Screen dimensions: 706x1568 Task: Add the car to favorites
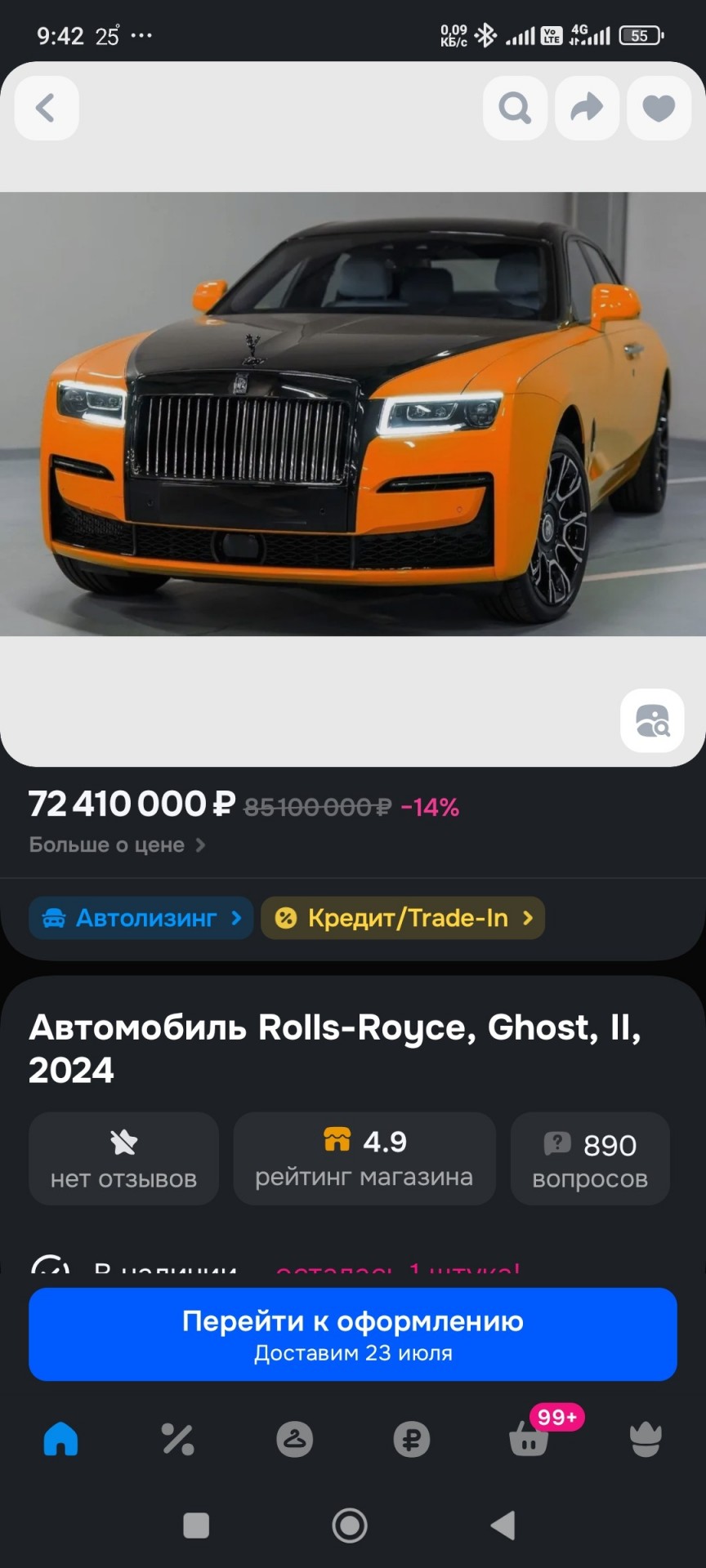[659, 108]
